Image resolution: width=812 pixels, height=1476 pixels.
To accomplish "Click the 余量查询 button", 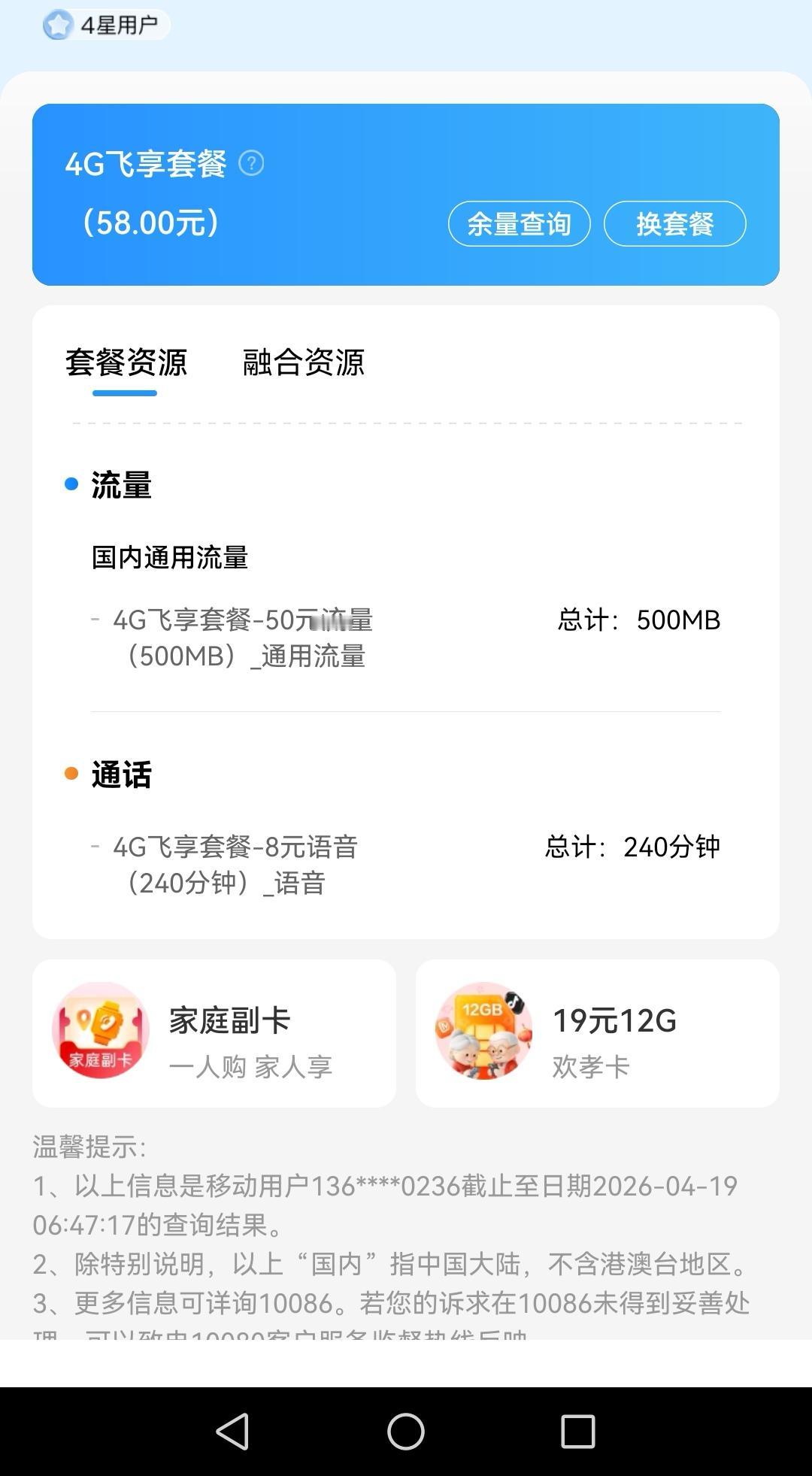I will click(520, 223).
